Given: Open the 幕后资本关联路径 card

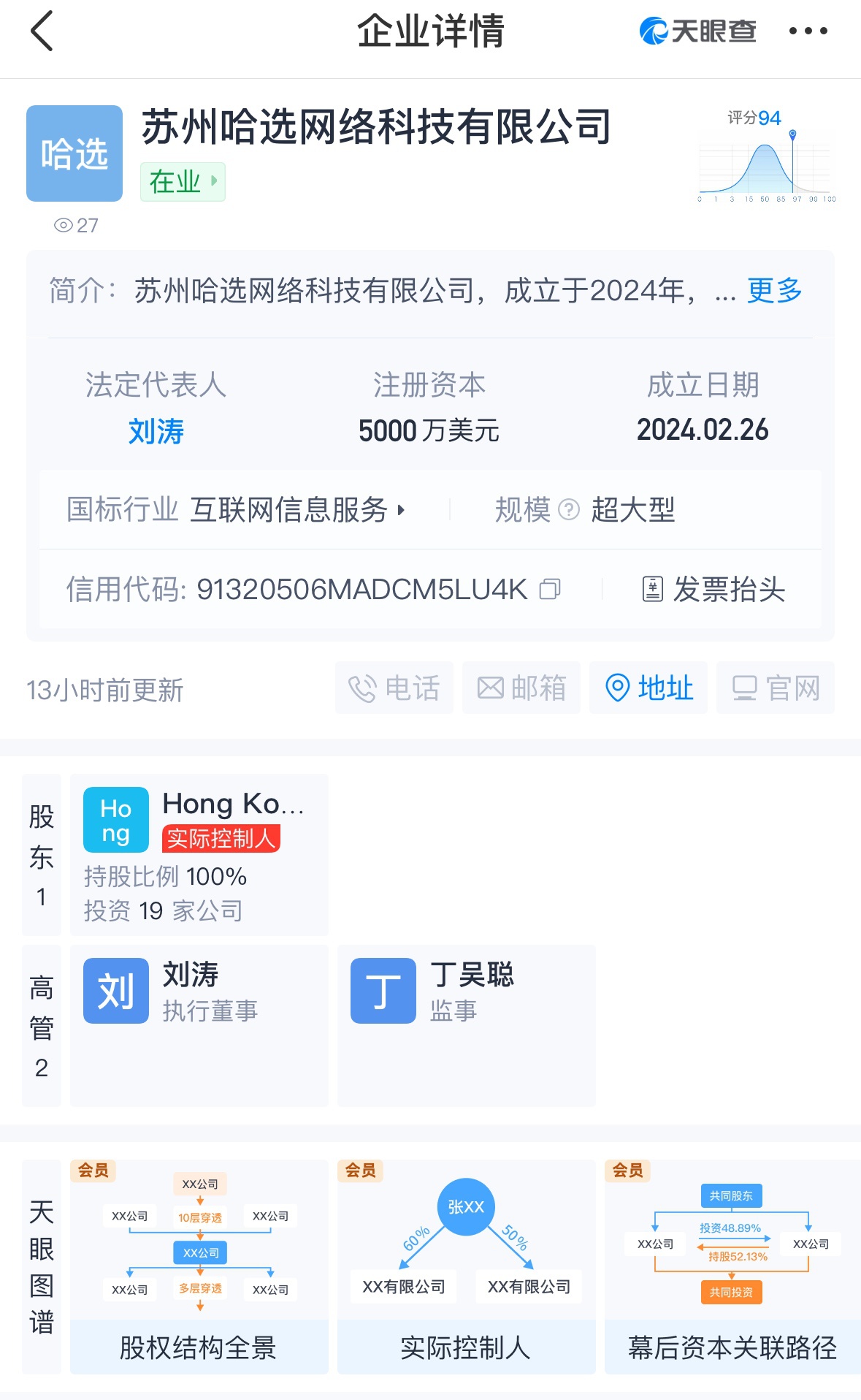Looking at the screenshot, I should point(732,1267).
